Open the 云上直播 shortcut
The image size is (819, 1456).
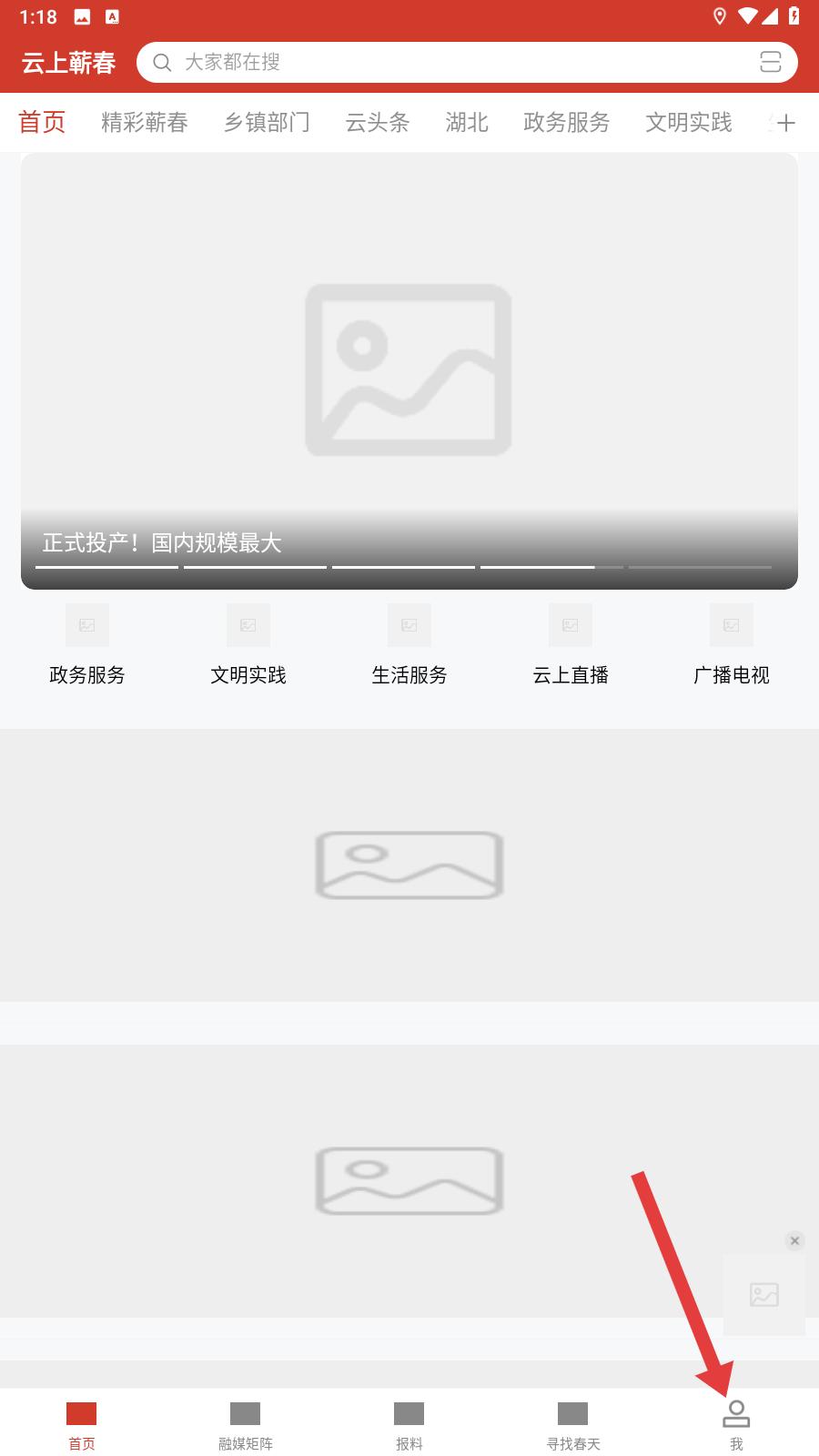tap(571, 646)
